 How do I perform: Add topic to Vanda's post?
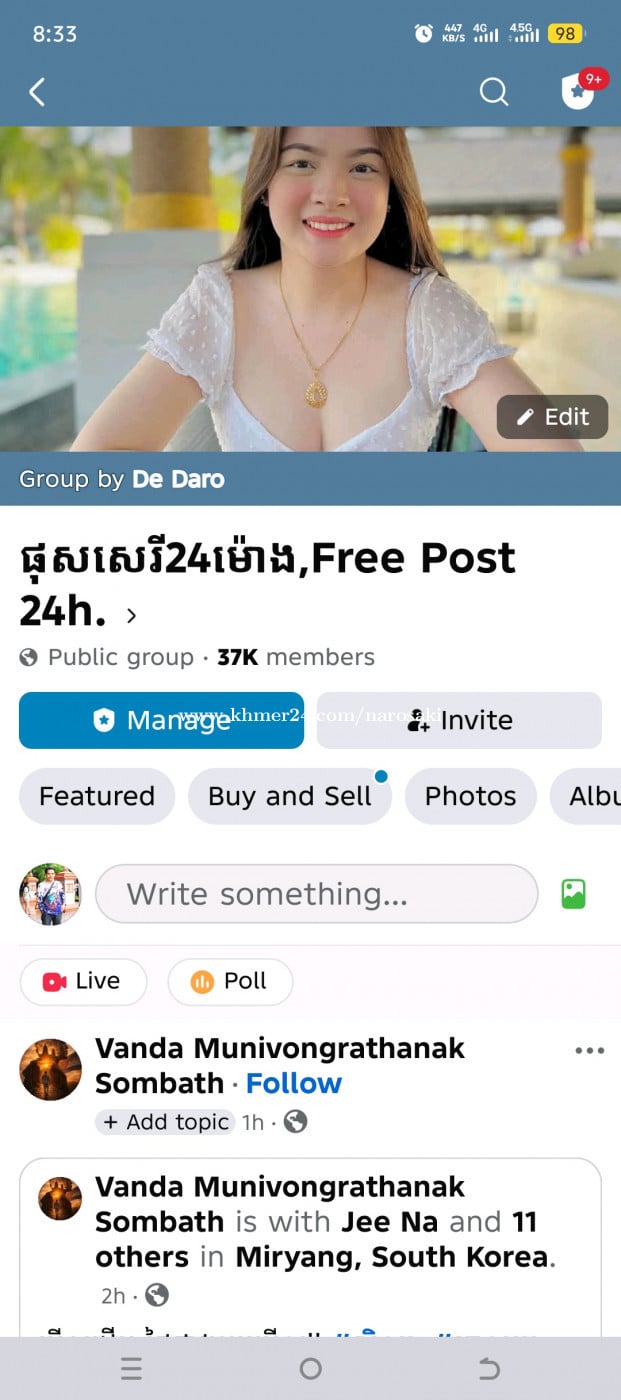tap(165, 1122)
